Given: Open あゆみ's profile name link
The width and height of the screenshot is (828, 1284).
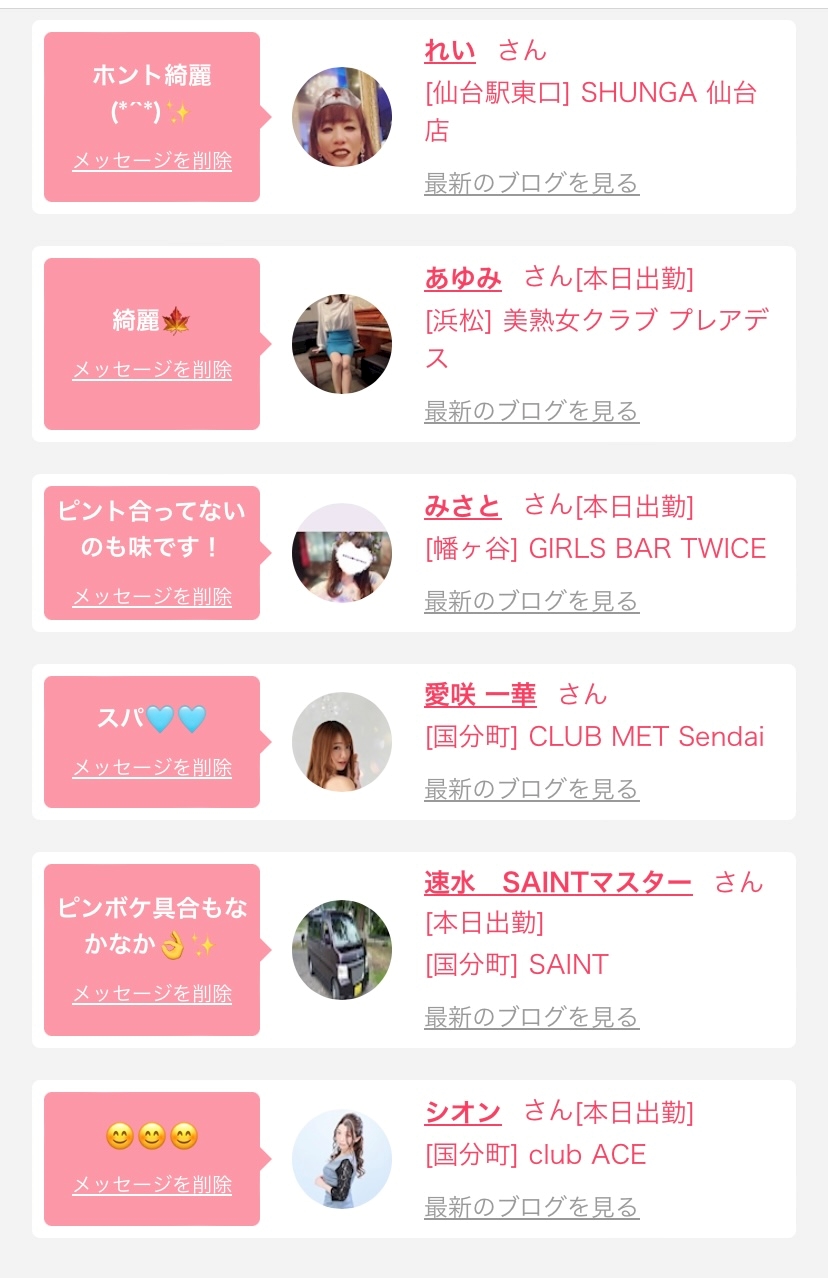Looking at the screenshot, I should [x=463, y=278].
